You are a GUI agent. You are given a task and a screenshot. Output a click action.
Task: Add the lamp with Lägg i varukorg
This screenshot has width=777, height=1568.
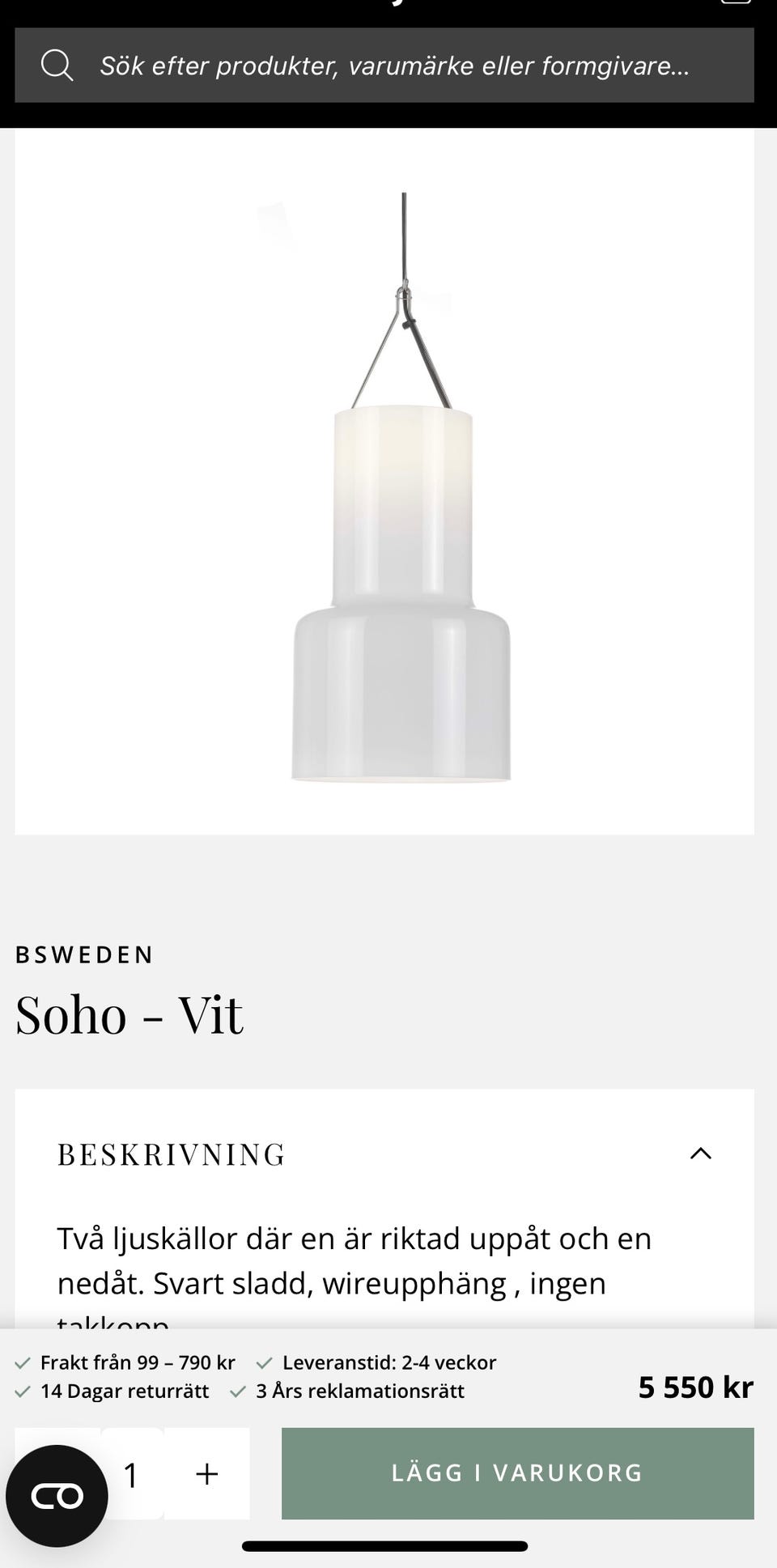(517, 1472)
